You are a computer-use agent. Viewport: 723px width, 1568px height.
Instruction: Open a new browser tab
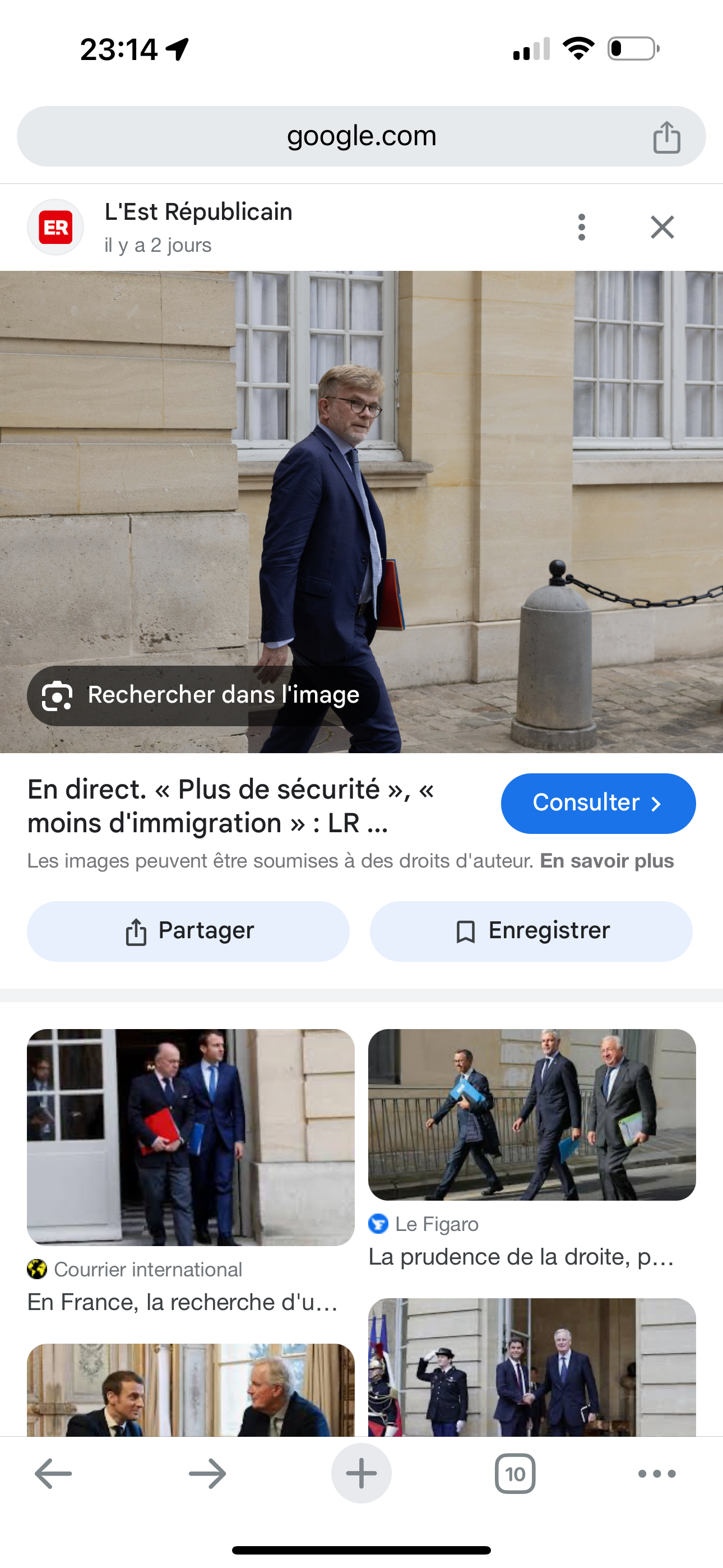[361, 1474]
